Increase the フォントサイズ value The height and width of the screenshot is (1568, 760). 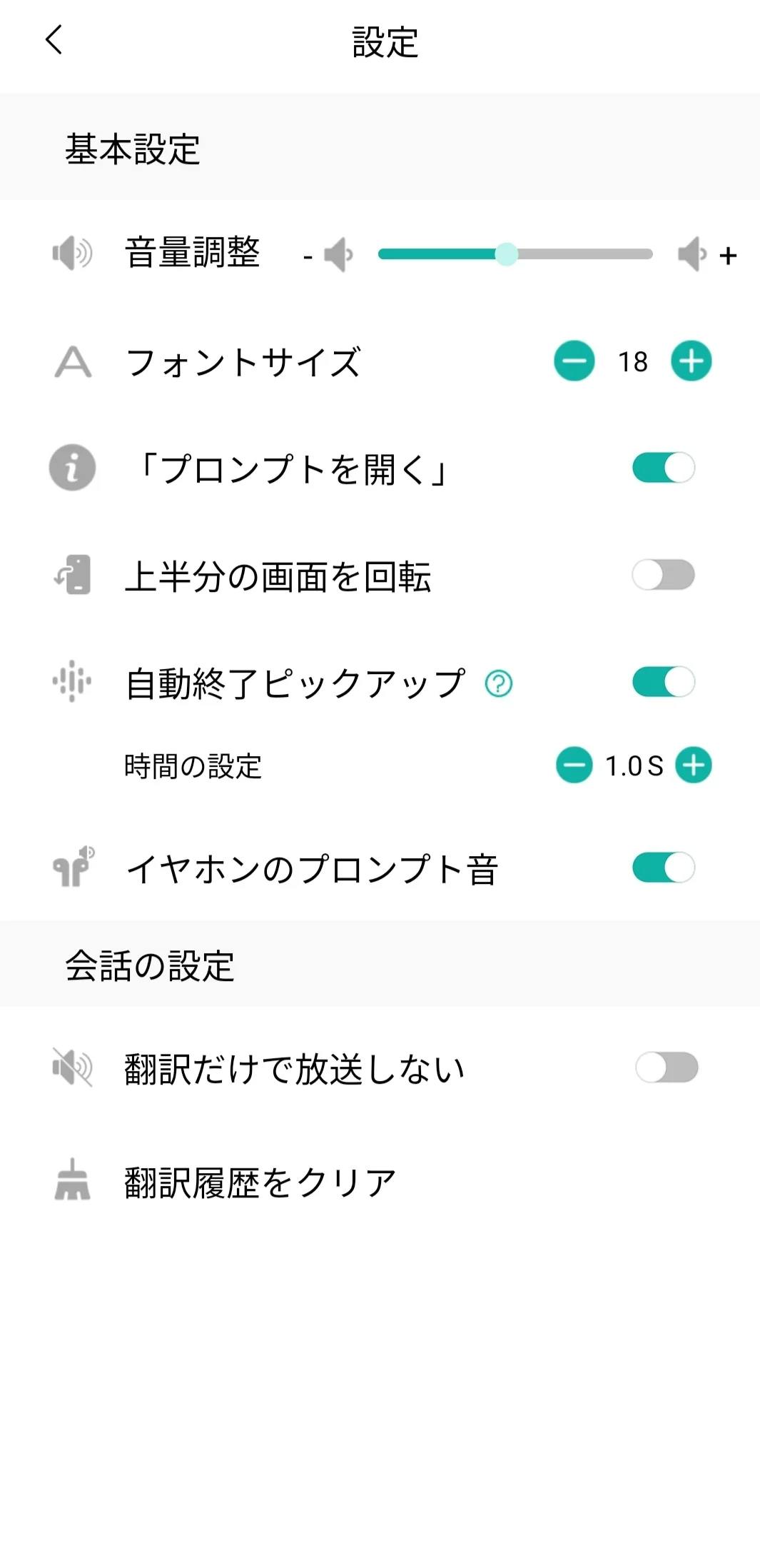[x=691, y=361]
